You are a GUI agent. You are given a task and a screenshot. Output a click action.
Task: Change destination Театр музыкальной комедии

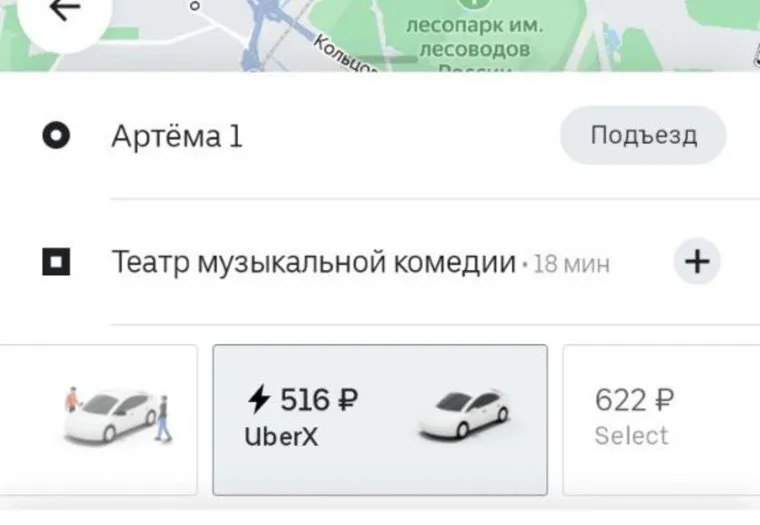pyautogui.click(x=313, y=263)
